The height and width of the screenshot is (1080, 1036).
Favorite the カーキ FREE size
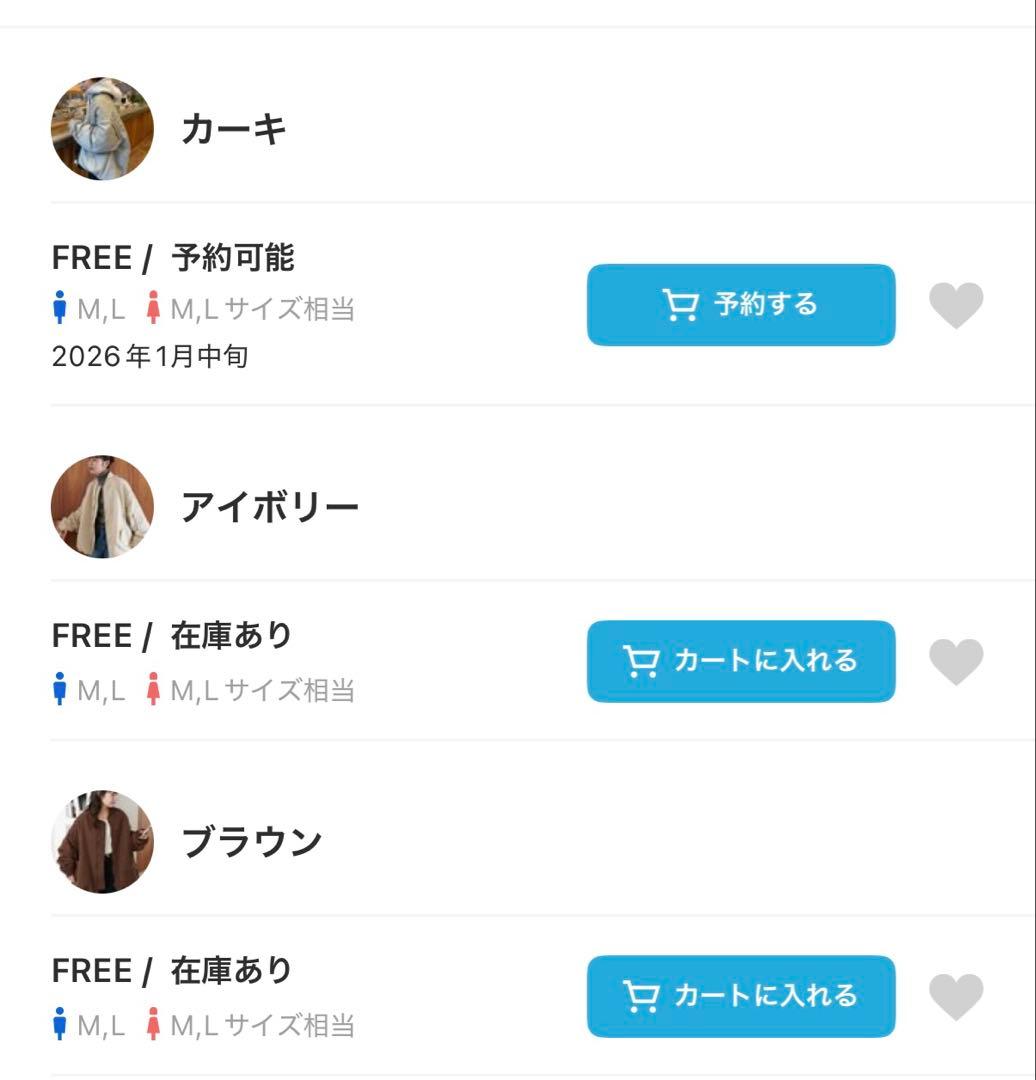click(x=956, y=305)
